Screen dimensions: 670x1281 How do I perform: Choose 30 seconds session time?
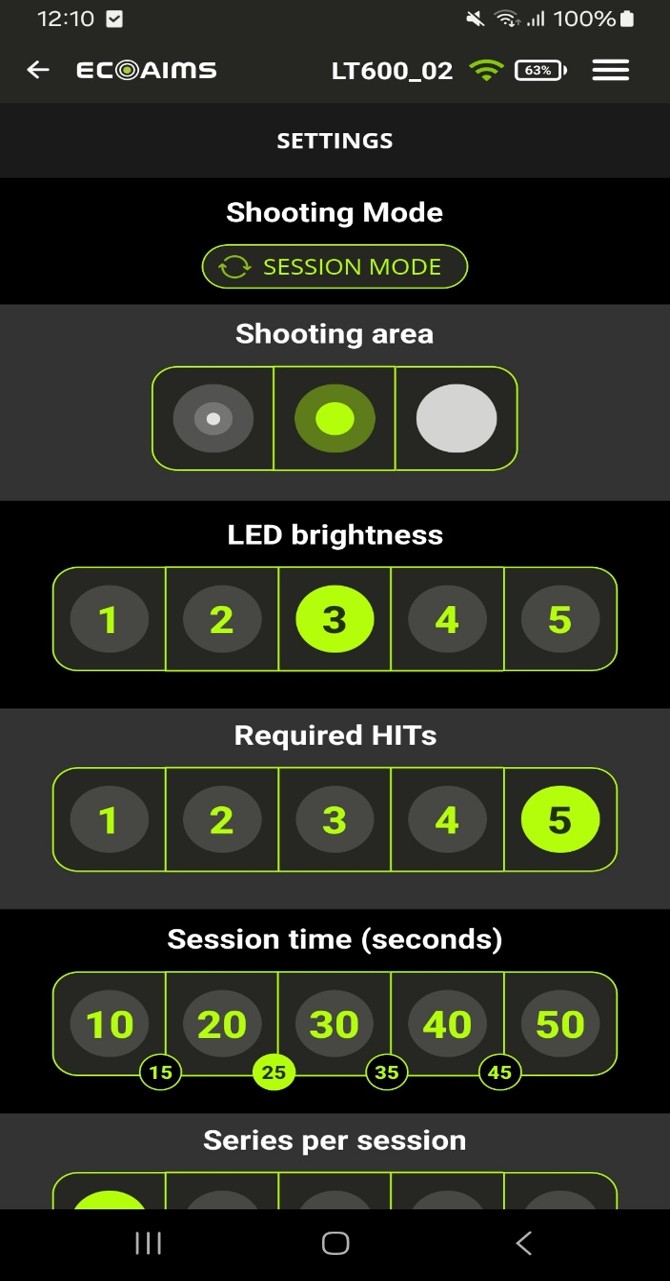(334, 1024)
